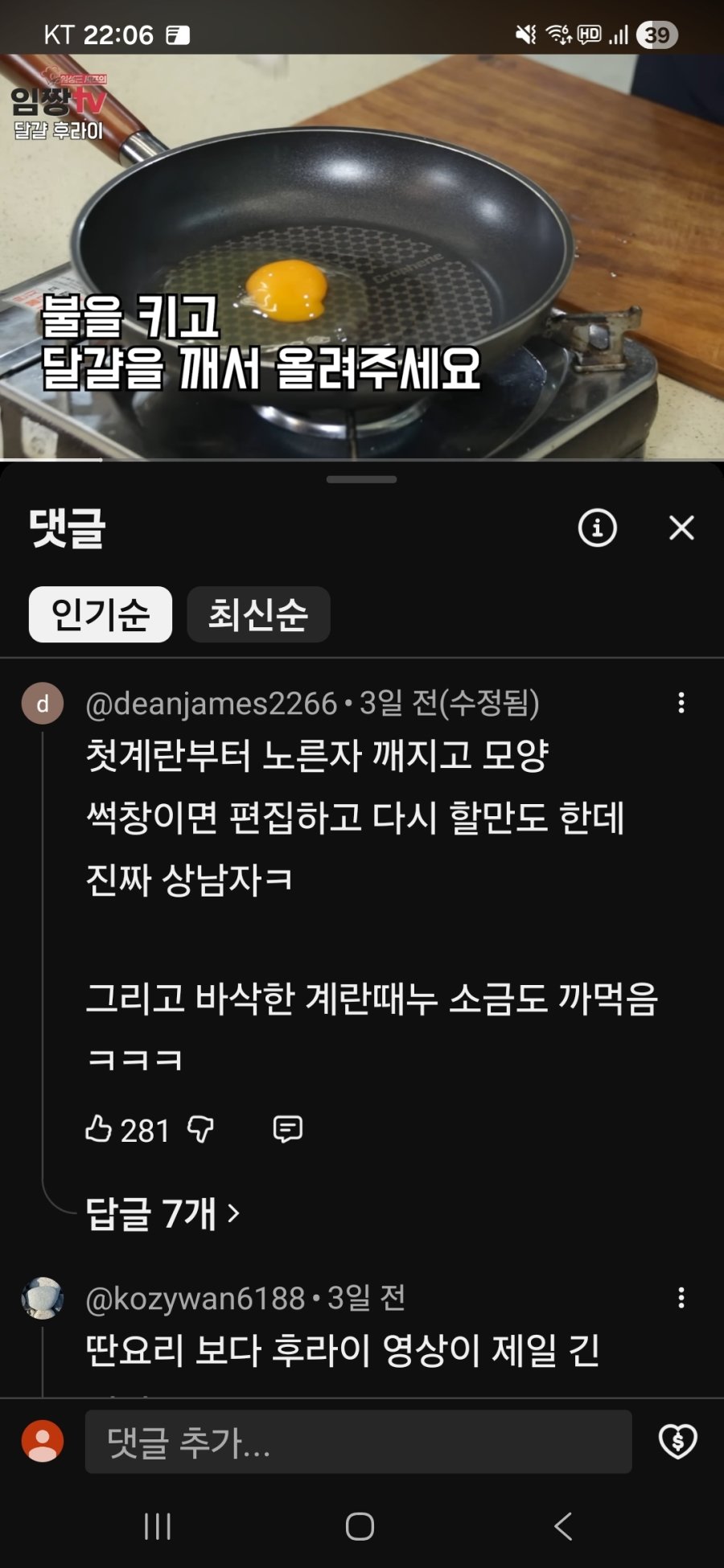Open options menu for kozywan6188's comment
This screenshot has width=724, height=1568.
[681, 1298]
